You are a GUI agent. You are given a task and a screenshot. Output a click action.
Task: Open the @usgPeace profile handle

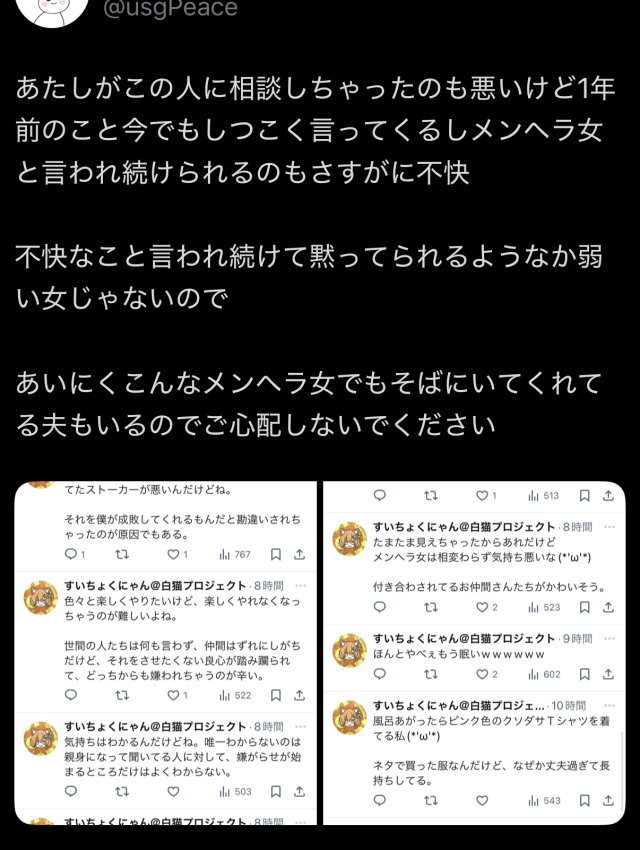[x=170, y=9]
